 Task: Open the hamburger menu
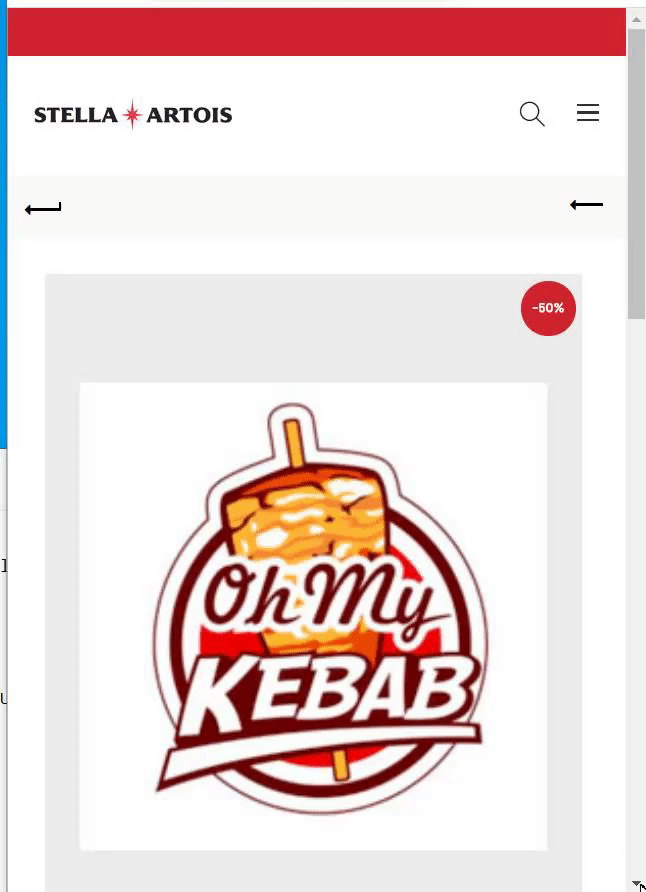point(588,113)
